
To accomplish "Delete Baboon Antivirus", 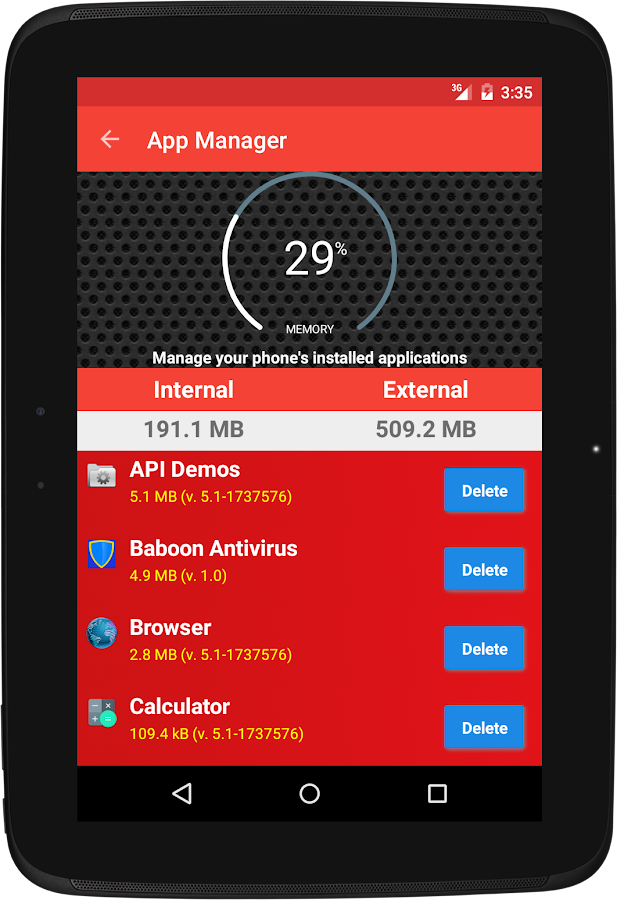I will point(484,570).
